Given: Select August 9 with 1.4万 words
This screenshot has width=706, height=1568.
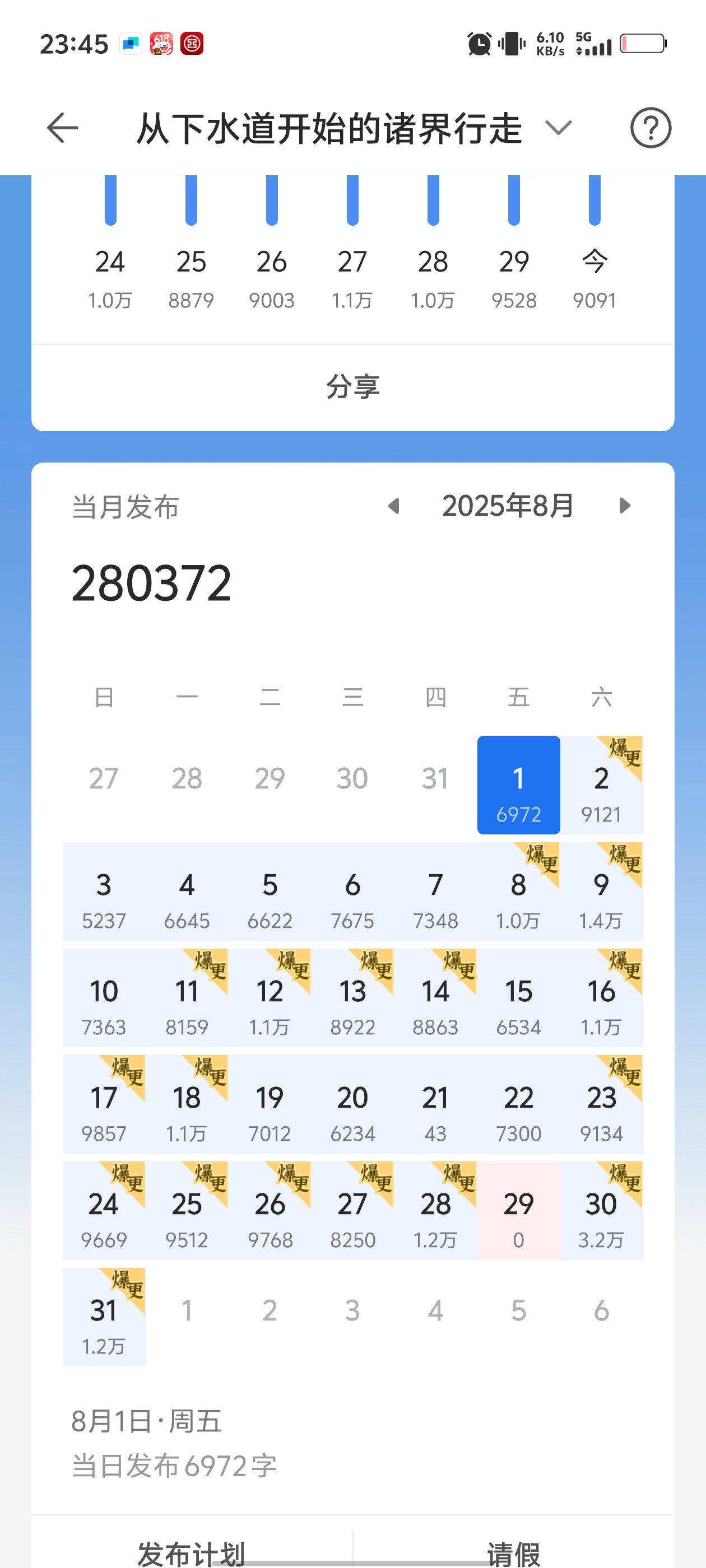Looking at the screenshot, I should 601,892.
